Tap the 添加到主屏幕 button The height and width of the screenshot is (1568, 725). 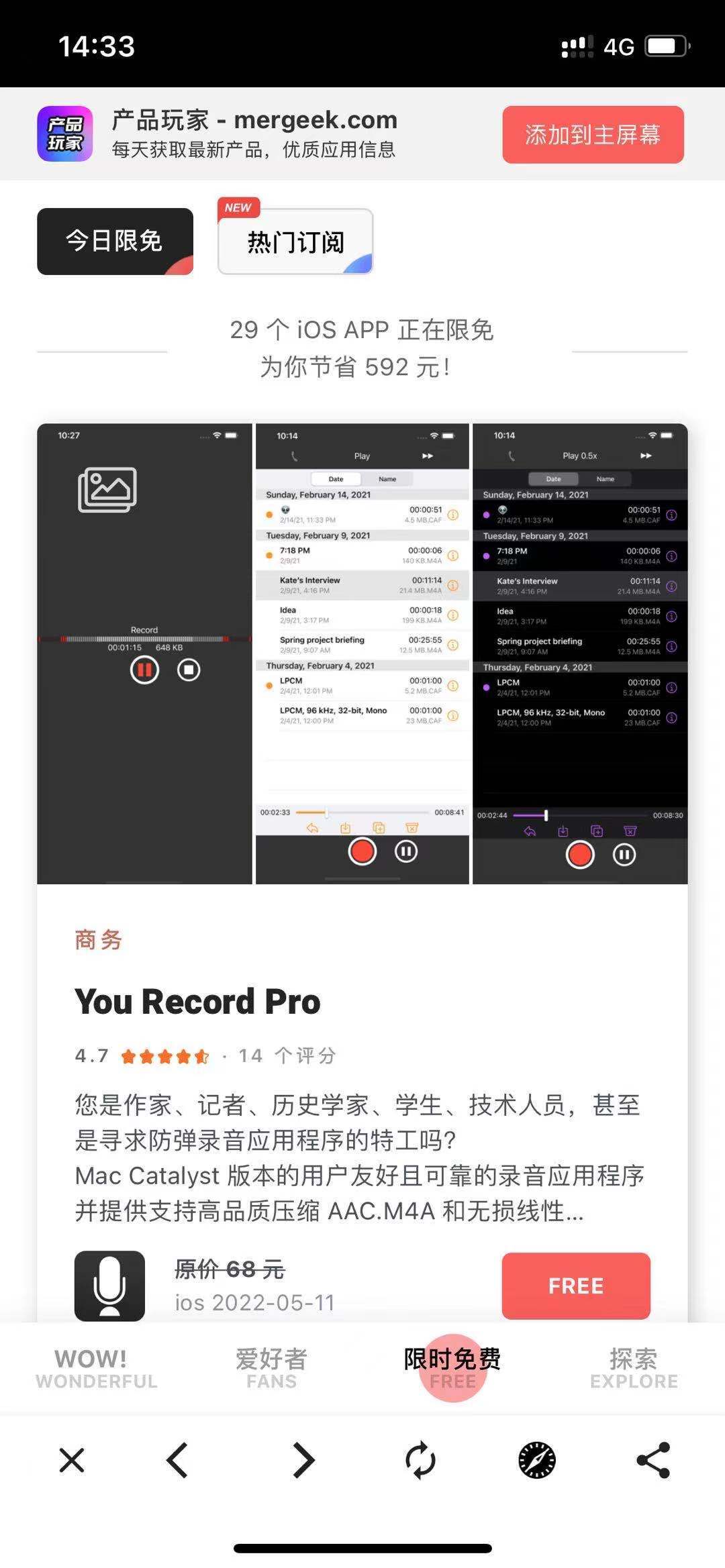click(593, 135)
